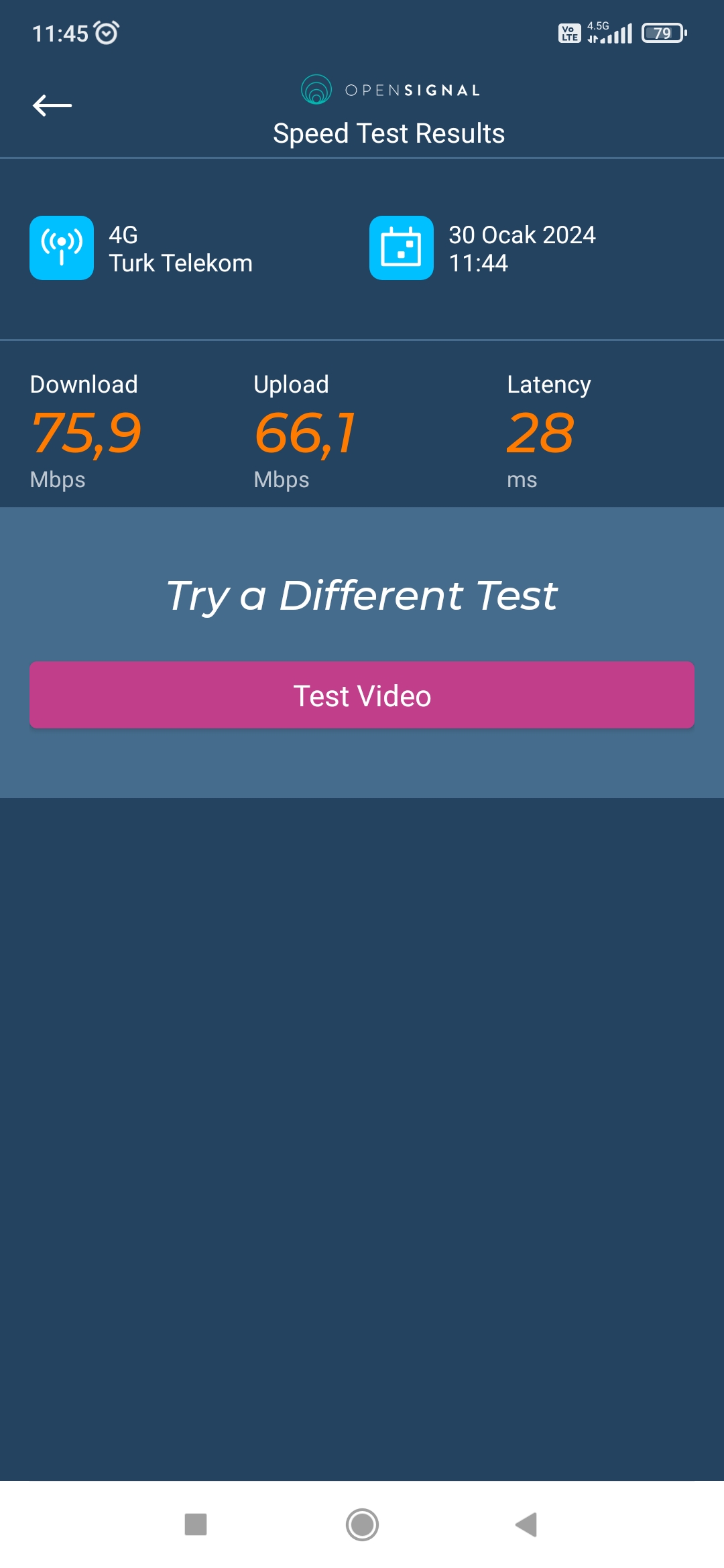
Task: Open recent apps from navigation bar
Action: (196, 1524)
